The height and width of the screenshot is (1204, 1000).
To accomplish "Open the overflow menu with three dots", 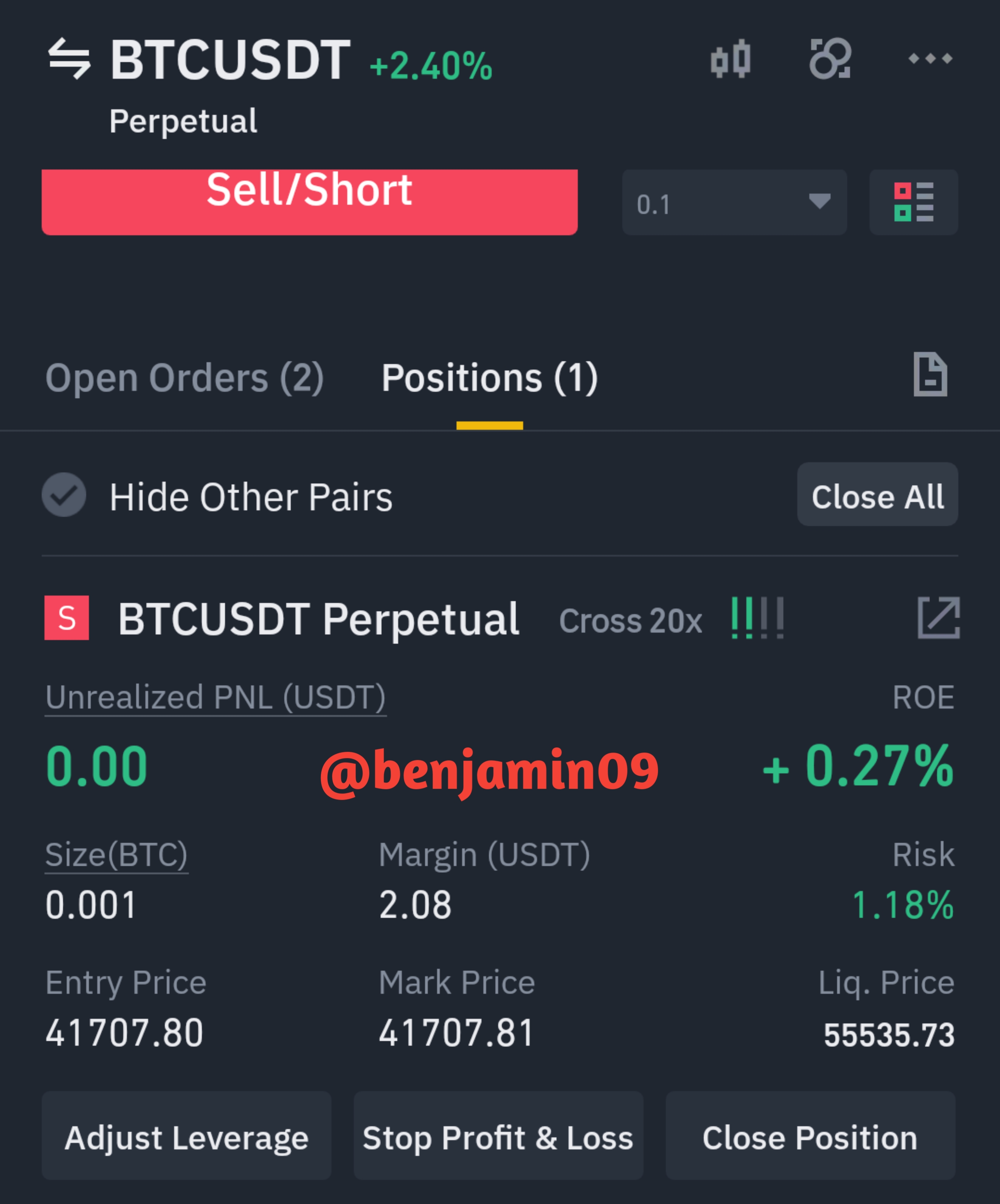I will click(x=930, y=59).
